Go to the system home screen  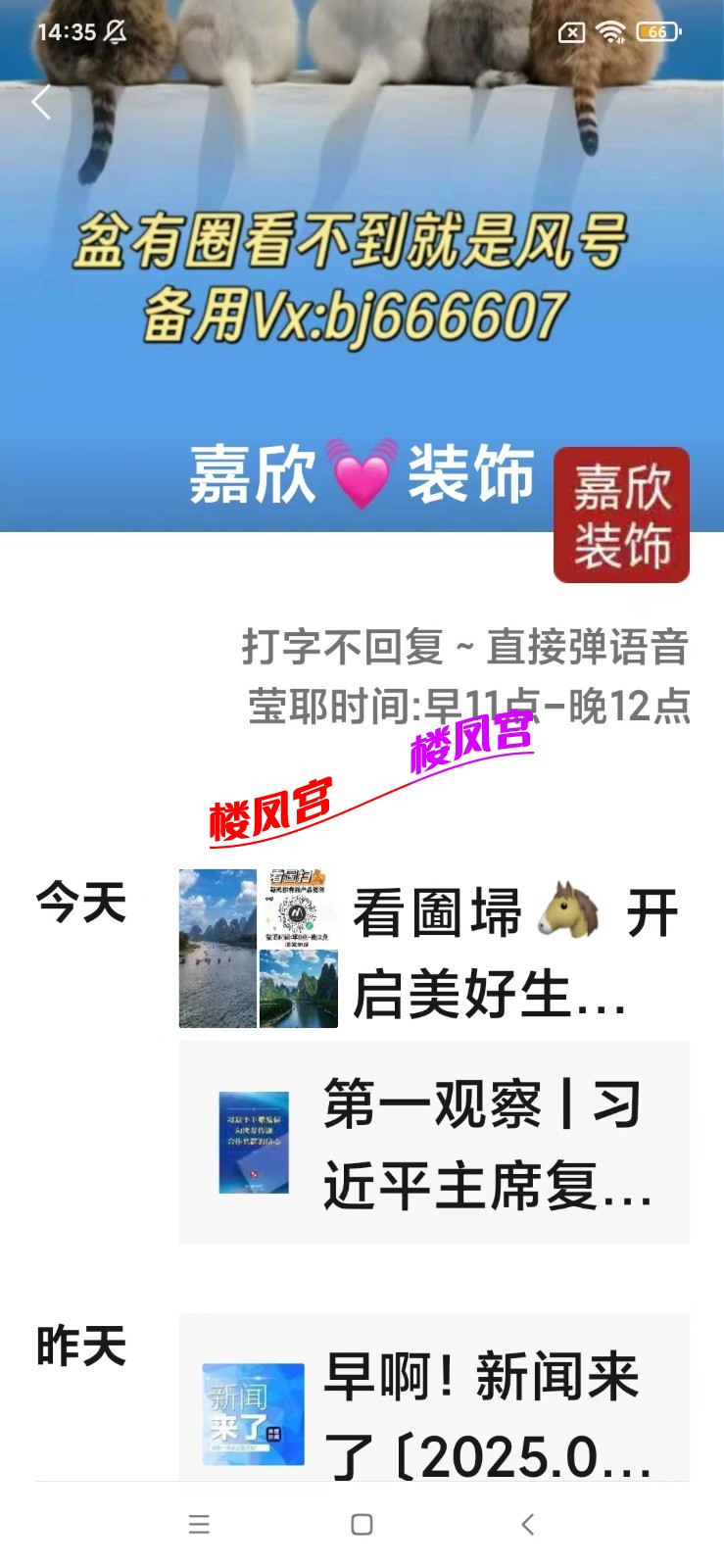pos(362,1524)
